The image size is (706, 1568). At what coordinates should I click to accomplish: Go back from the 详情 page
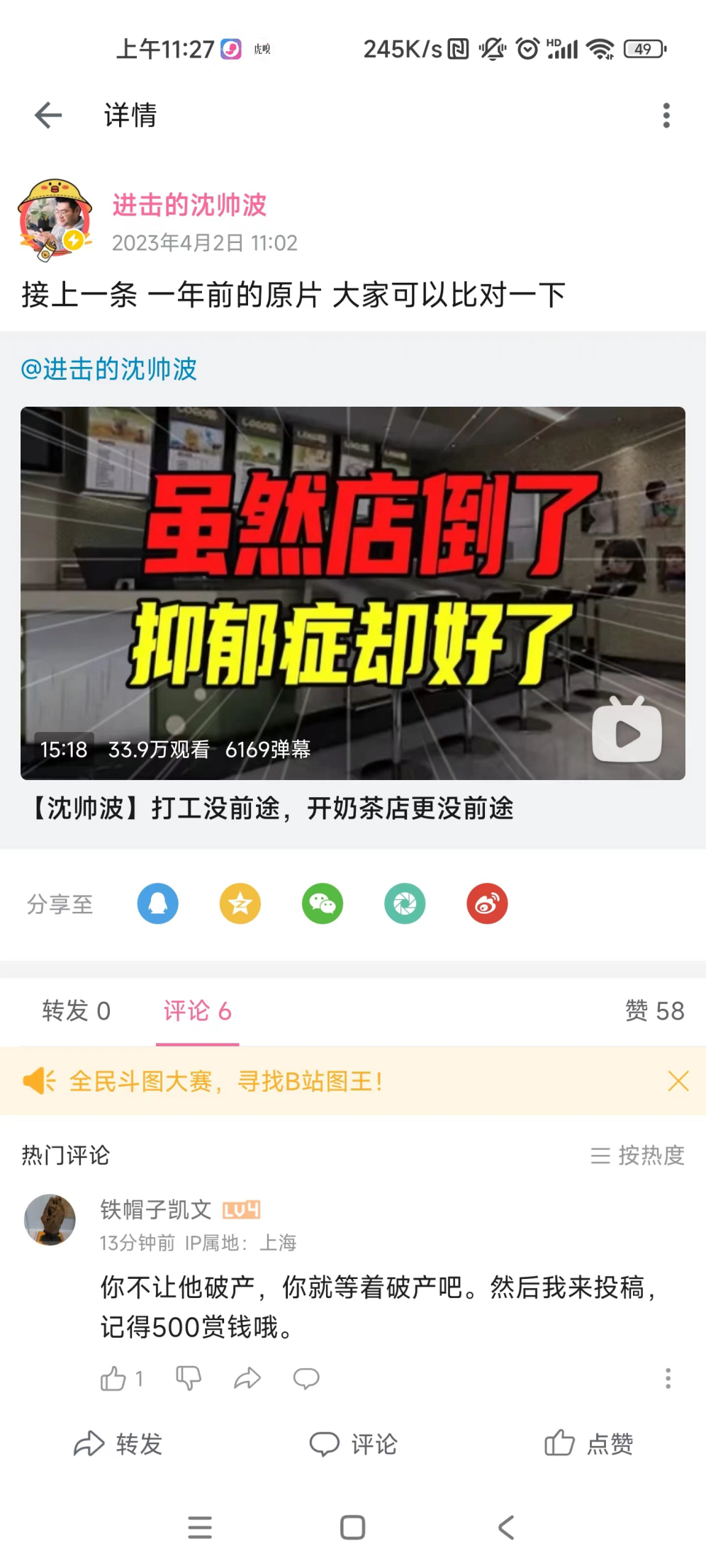point(48,115)
